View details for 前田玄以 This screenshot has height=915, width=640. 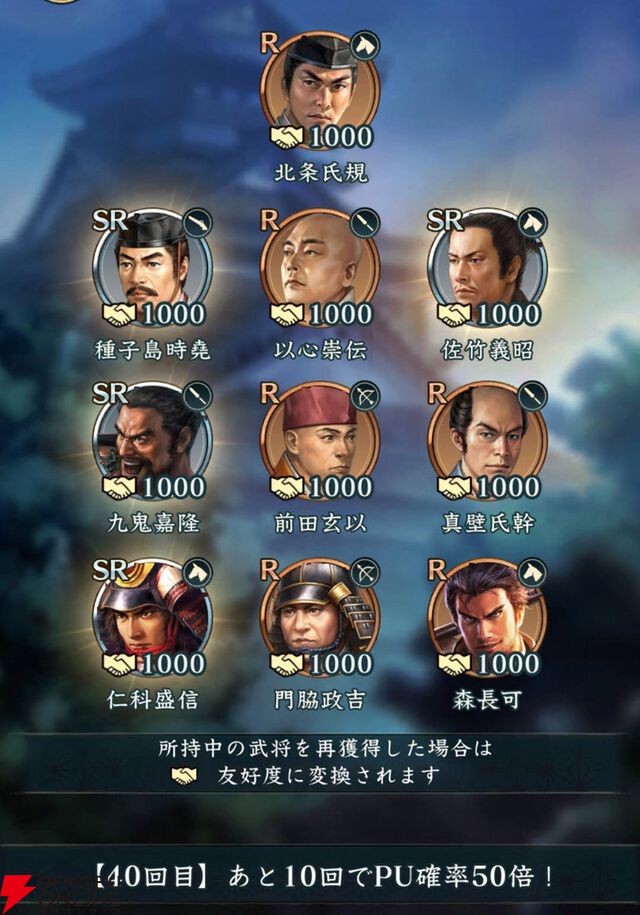[x=320, y=442]
